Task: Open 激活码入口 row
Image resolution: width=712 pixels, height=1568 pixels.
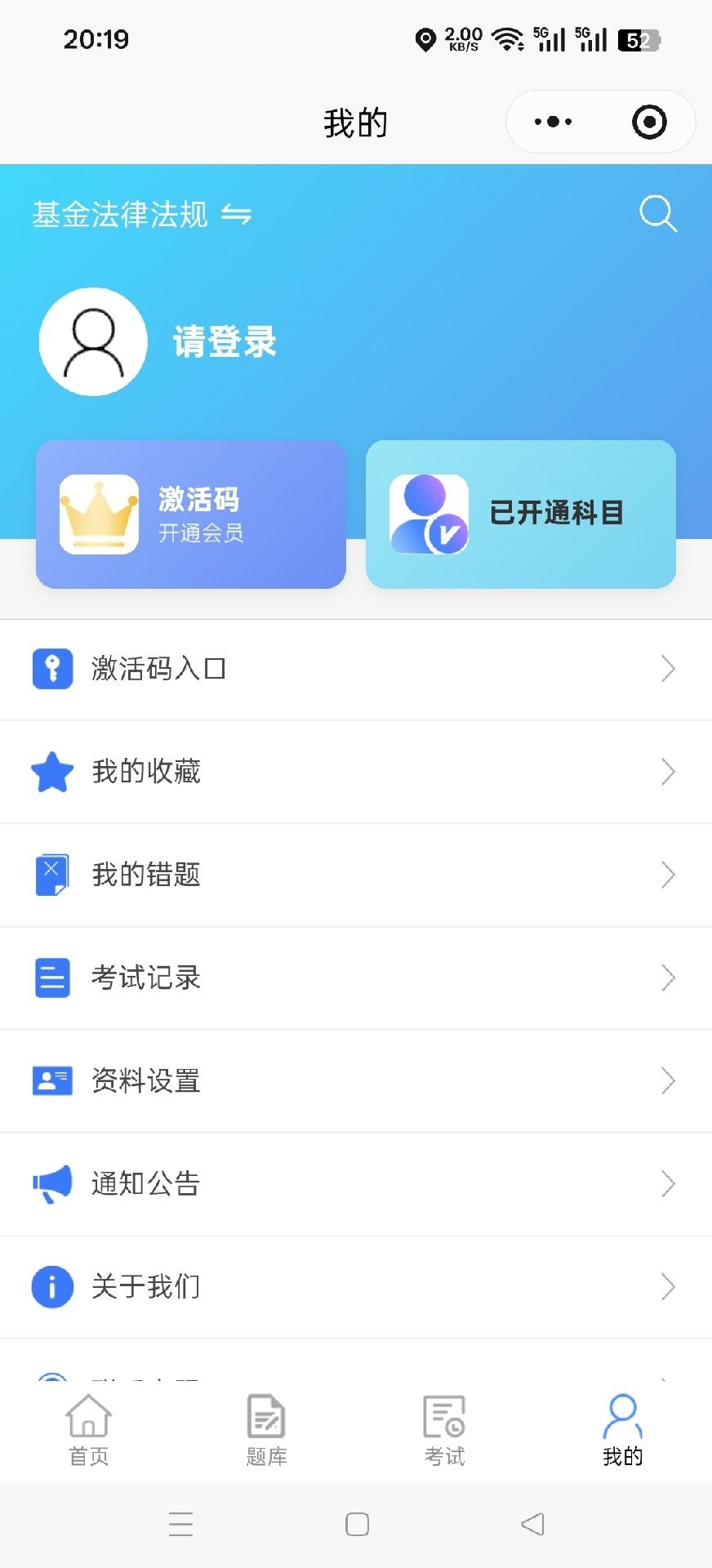Action: (x=355, y=669)
